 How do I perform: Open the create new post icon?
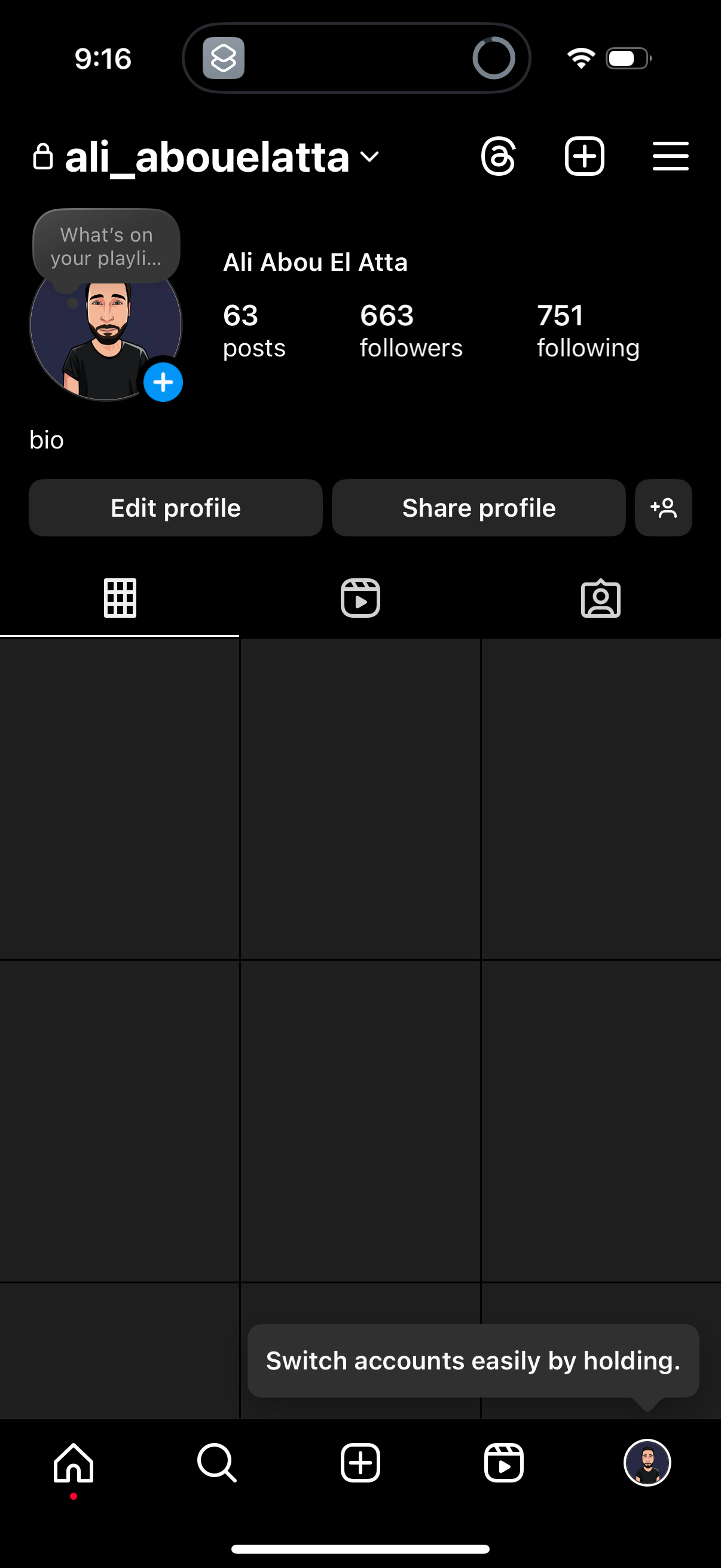click(584, 157)
